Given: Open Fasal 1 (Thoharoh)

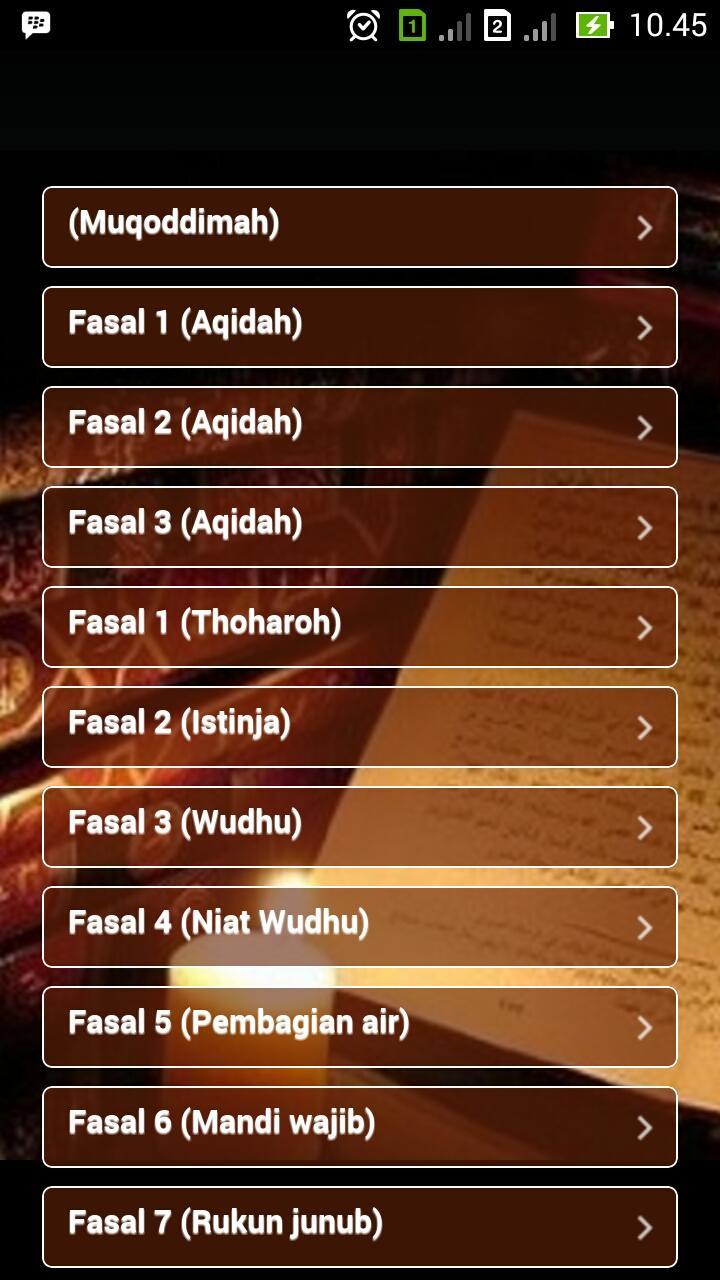Looking at the screenshot, I should pyautogui.click(x=360, y=627).
